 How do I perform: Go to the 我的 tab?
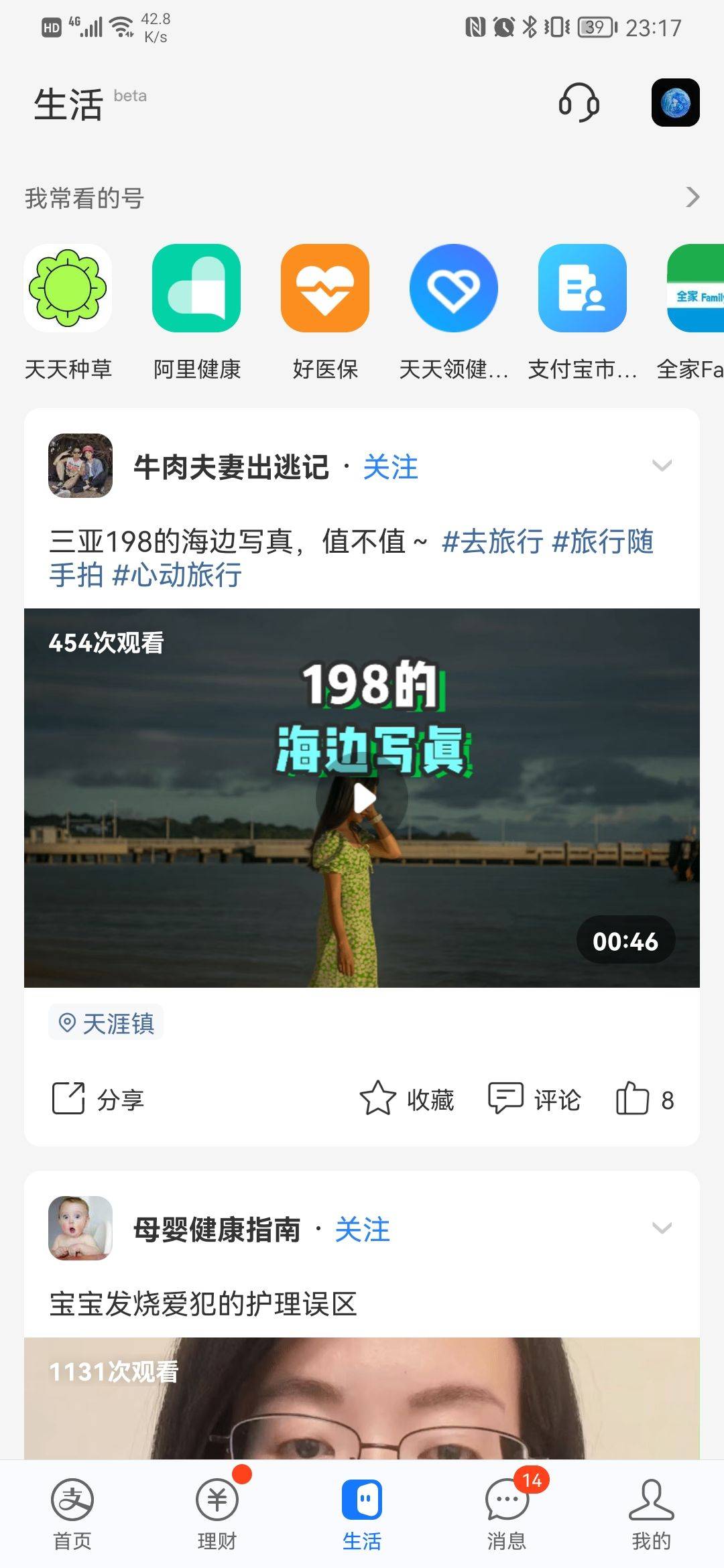coord(651,1514)
